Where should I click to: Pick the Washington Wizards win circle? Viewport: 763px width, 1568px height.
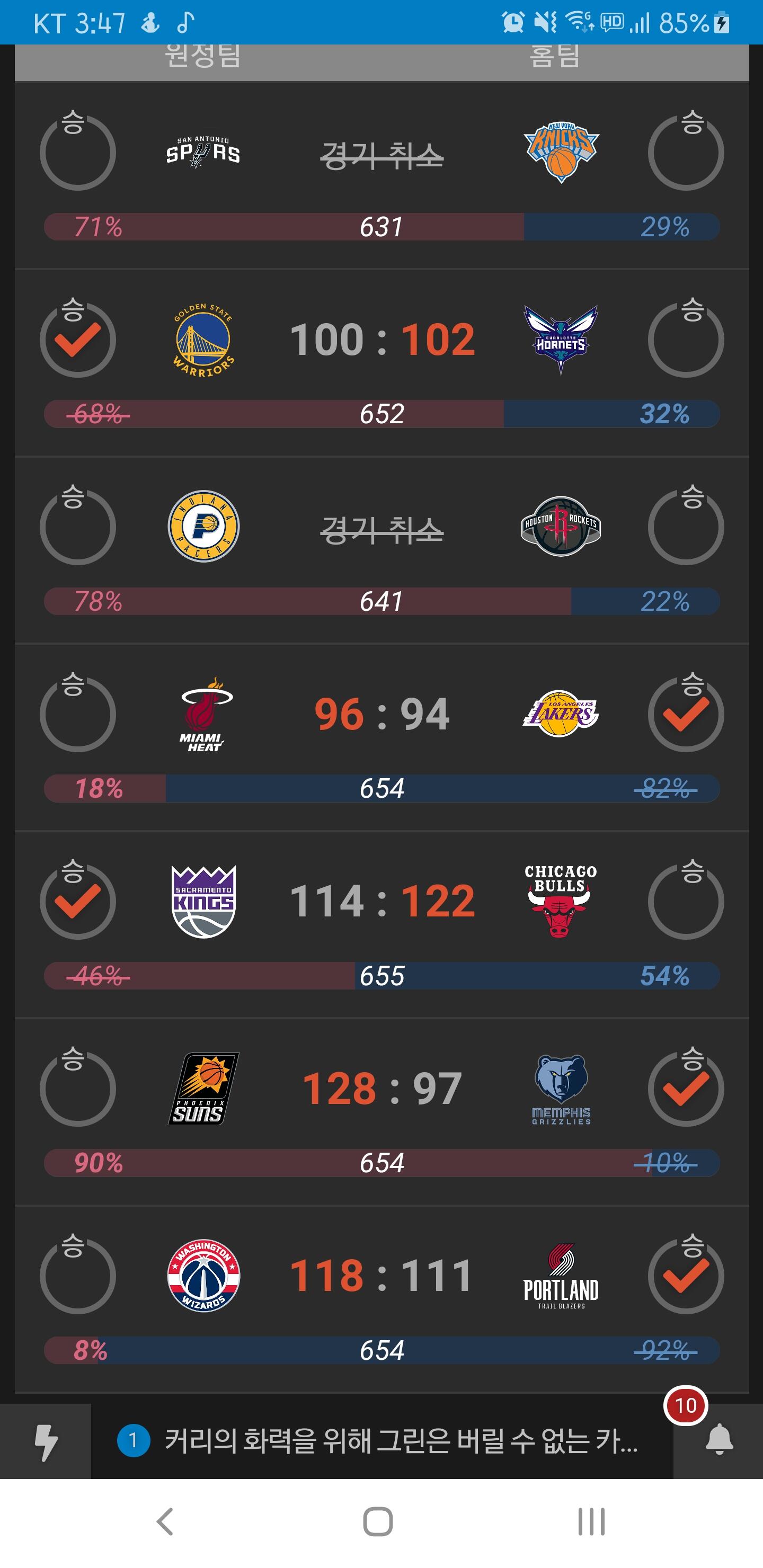[78, 1276]
